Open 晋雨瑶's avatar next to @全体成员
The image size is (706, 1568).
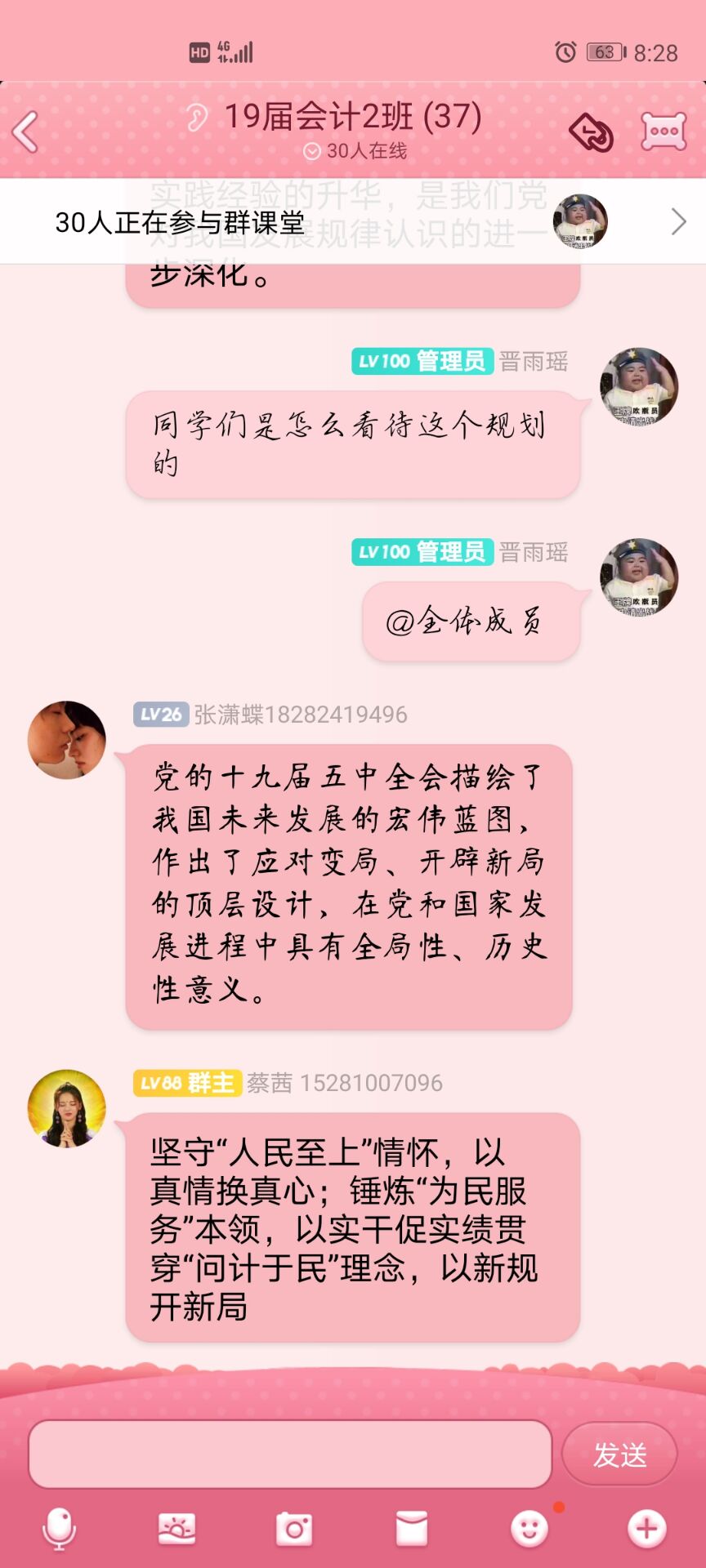tap(638, 577)
